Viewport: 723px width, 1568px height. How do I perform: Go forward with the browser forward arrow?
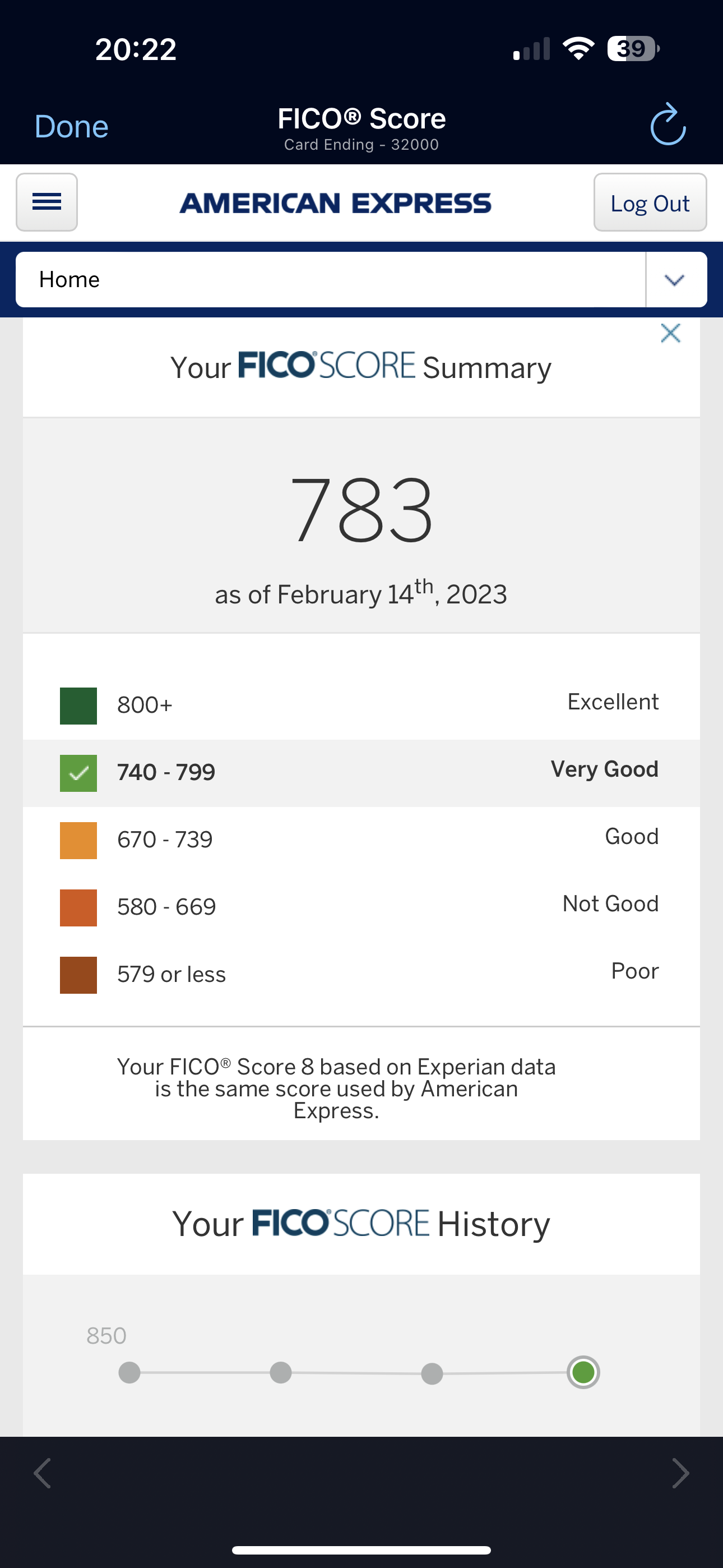680,1473
